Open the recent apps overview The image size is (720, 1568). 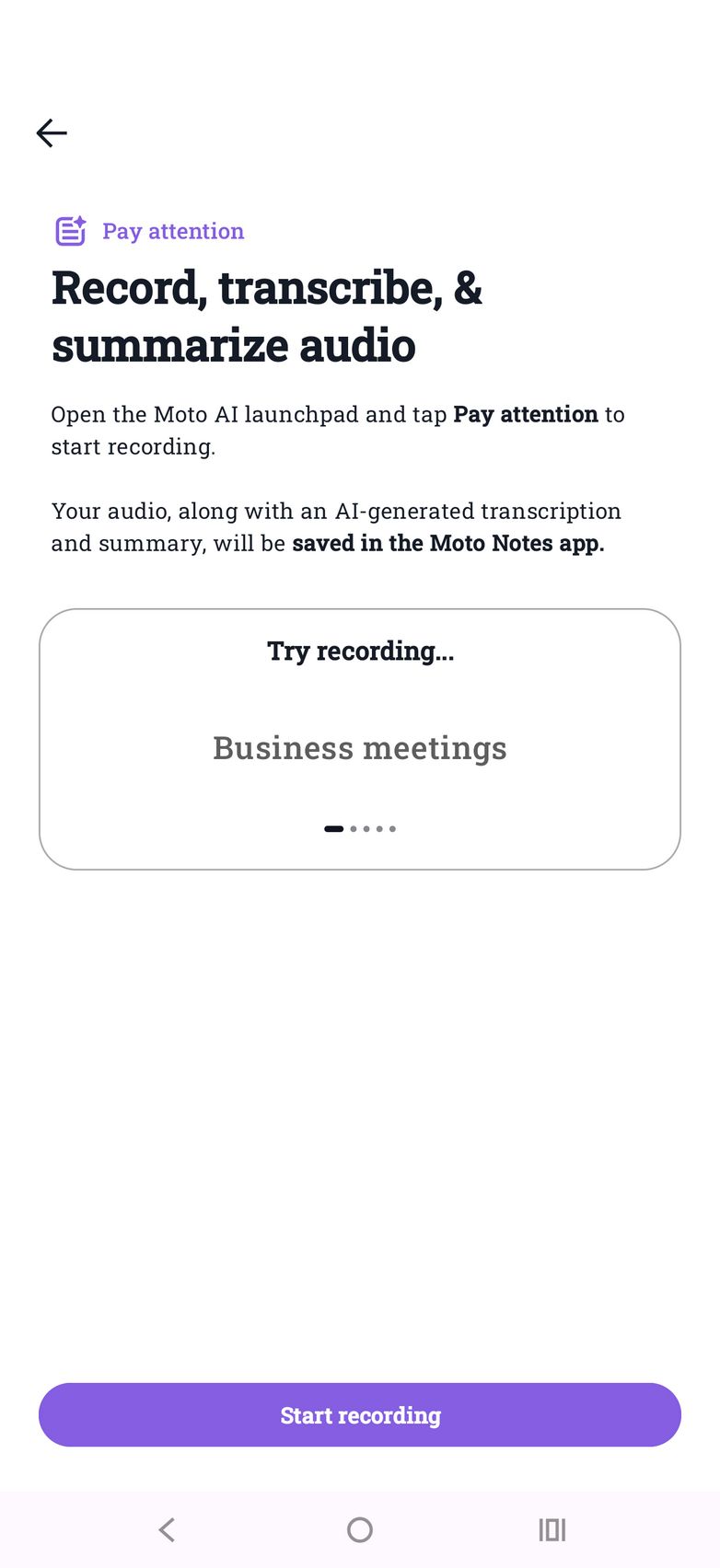(x=552, y=1529)
